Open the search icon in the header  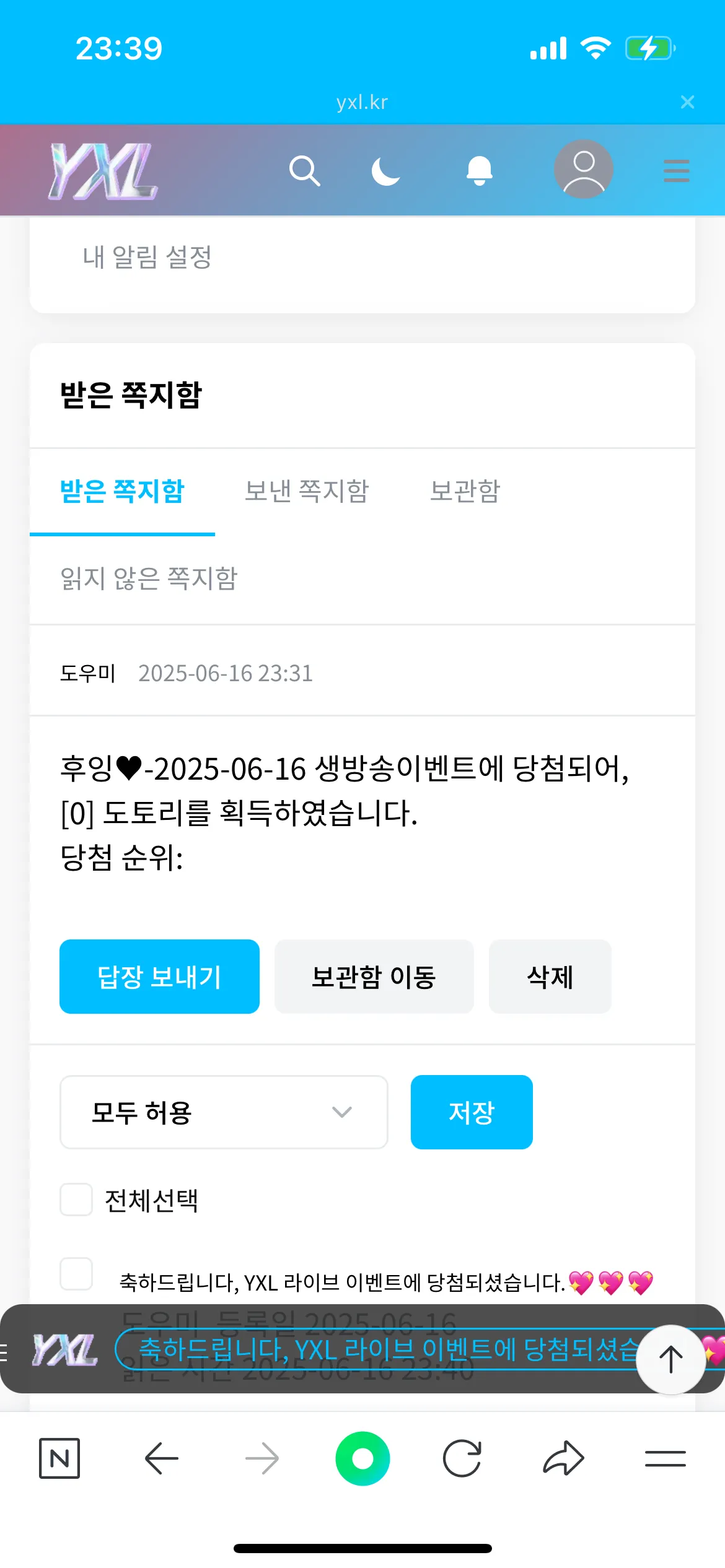[x=305, y=170]
